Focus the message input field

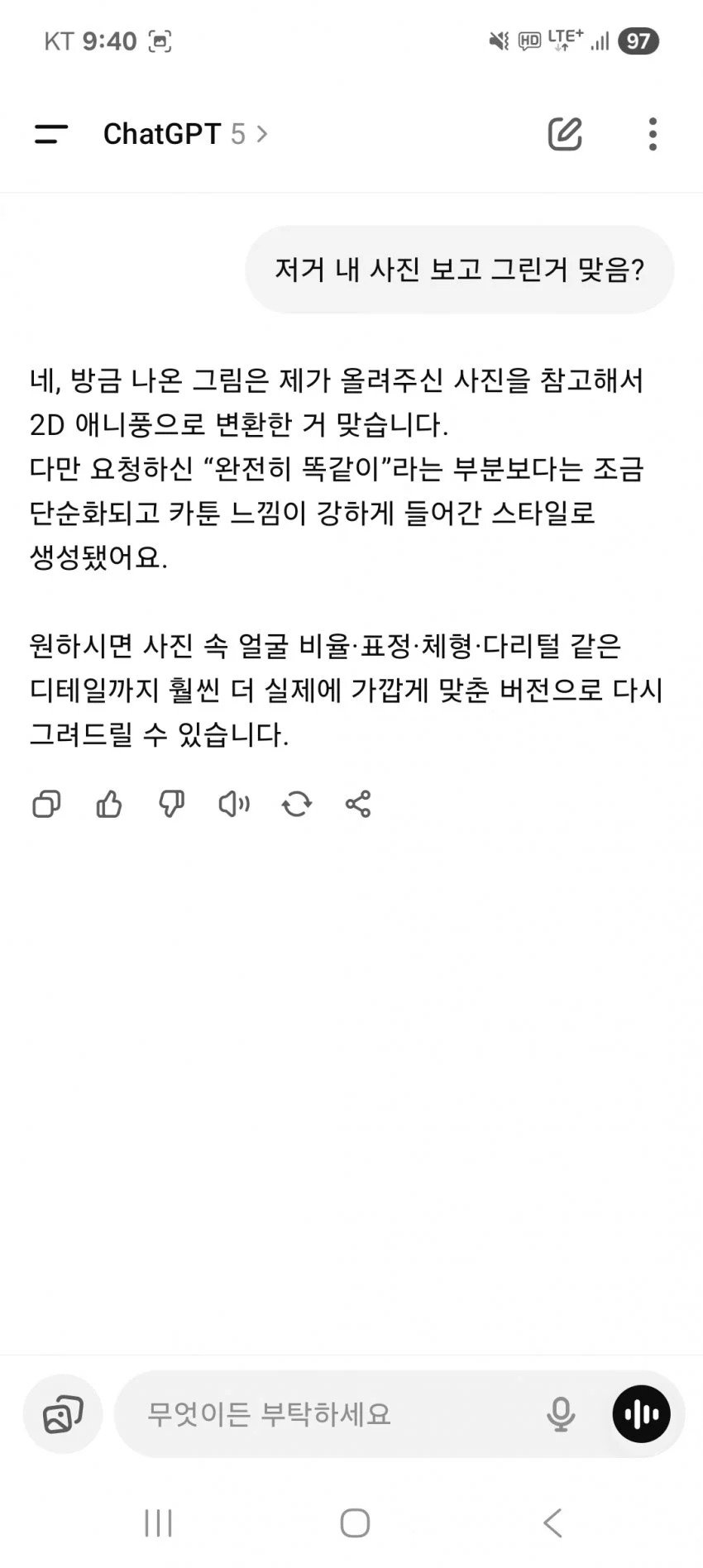(x=331, y=1414)
